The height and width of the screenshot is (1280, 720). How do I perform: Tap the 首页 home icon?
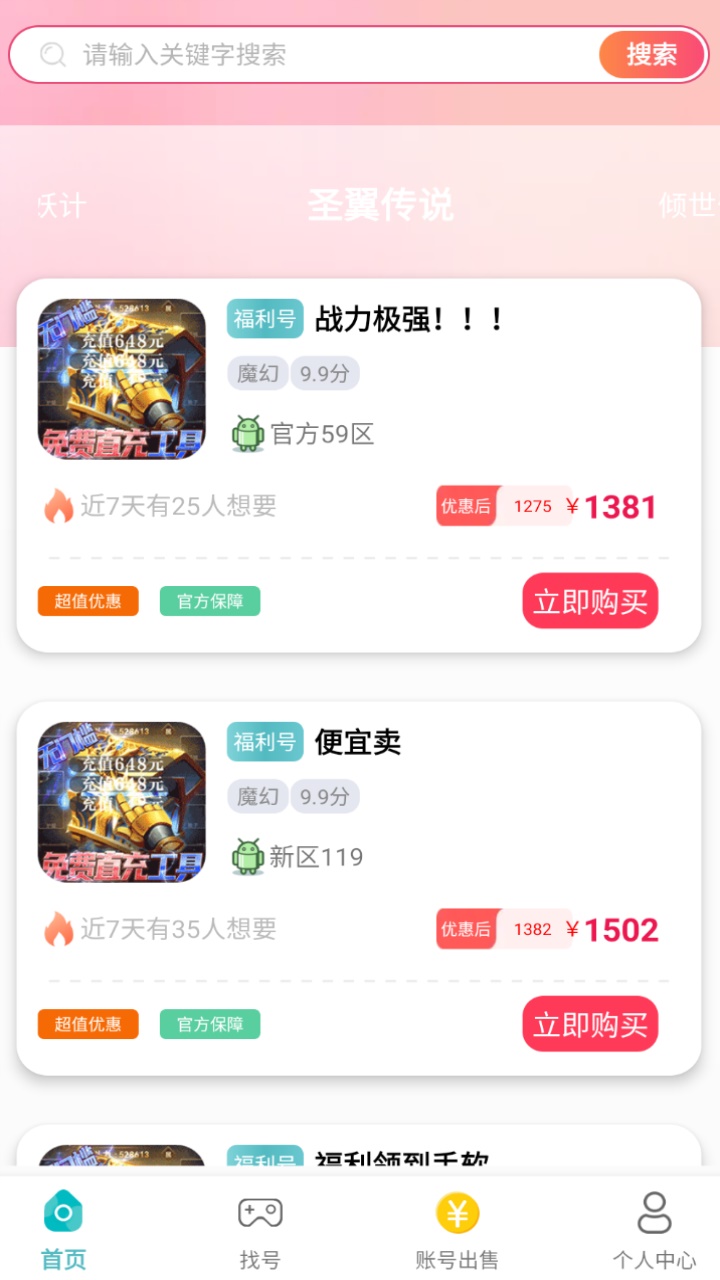click(63, 1213)
